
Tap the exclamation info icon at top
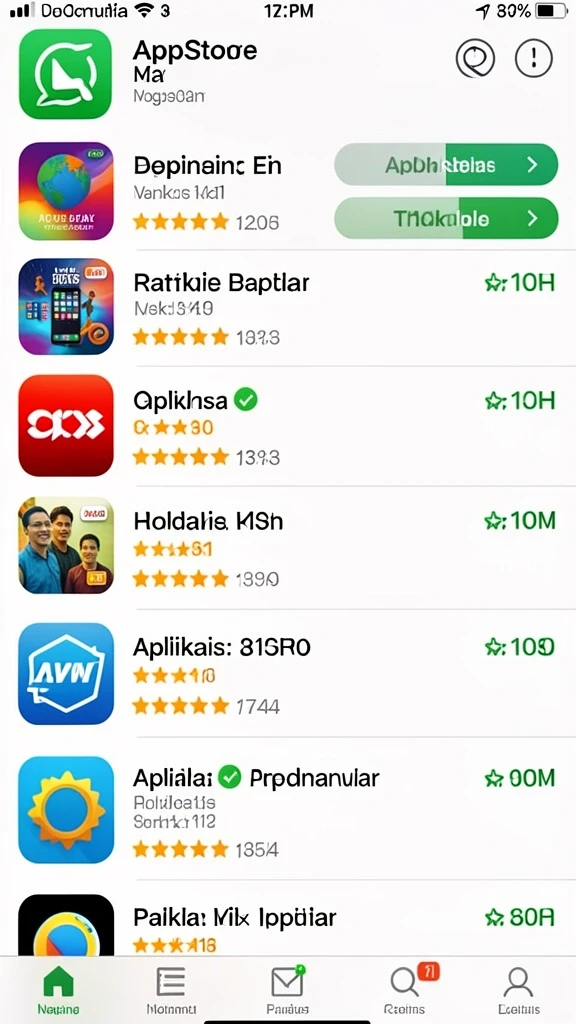point(534,59)
